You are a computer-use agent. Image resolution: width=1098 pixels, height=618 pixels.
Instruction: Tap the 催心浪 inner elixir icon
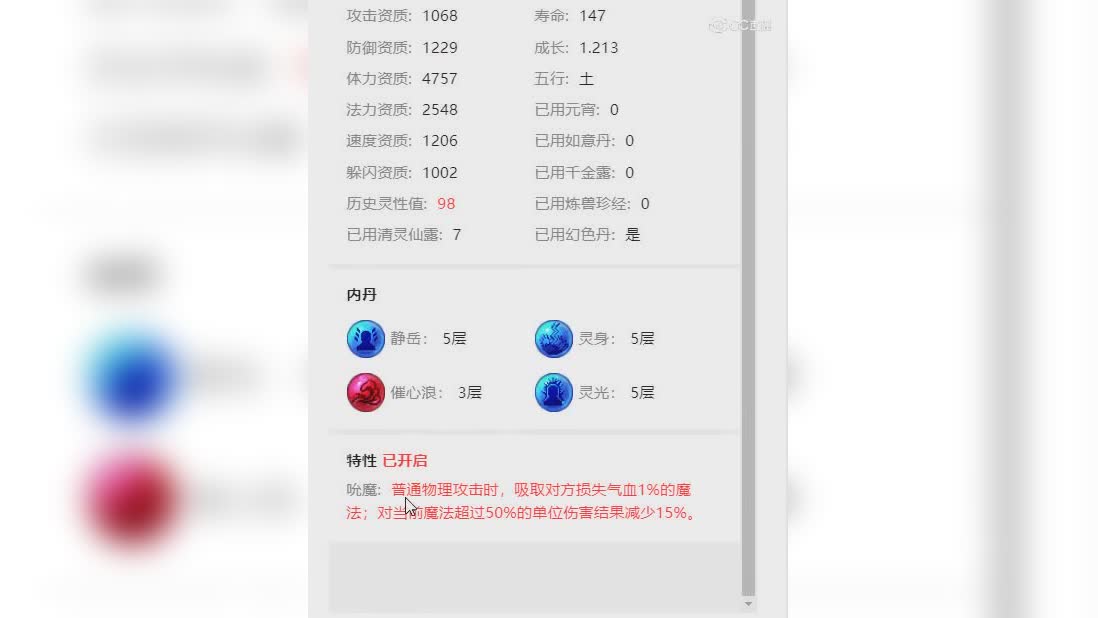(x=366, y=393)
